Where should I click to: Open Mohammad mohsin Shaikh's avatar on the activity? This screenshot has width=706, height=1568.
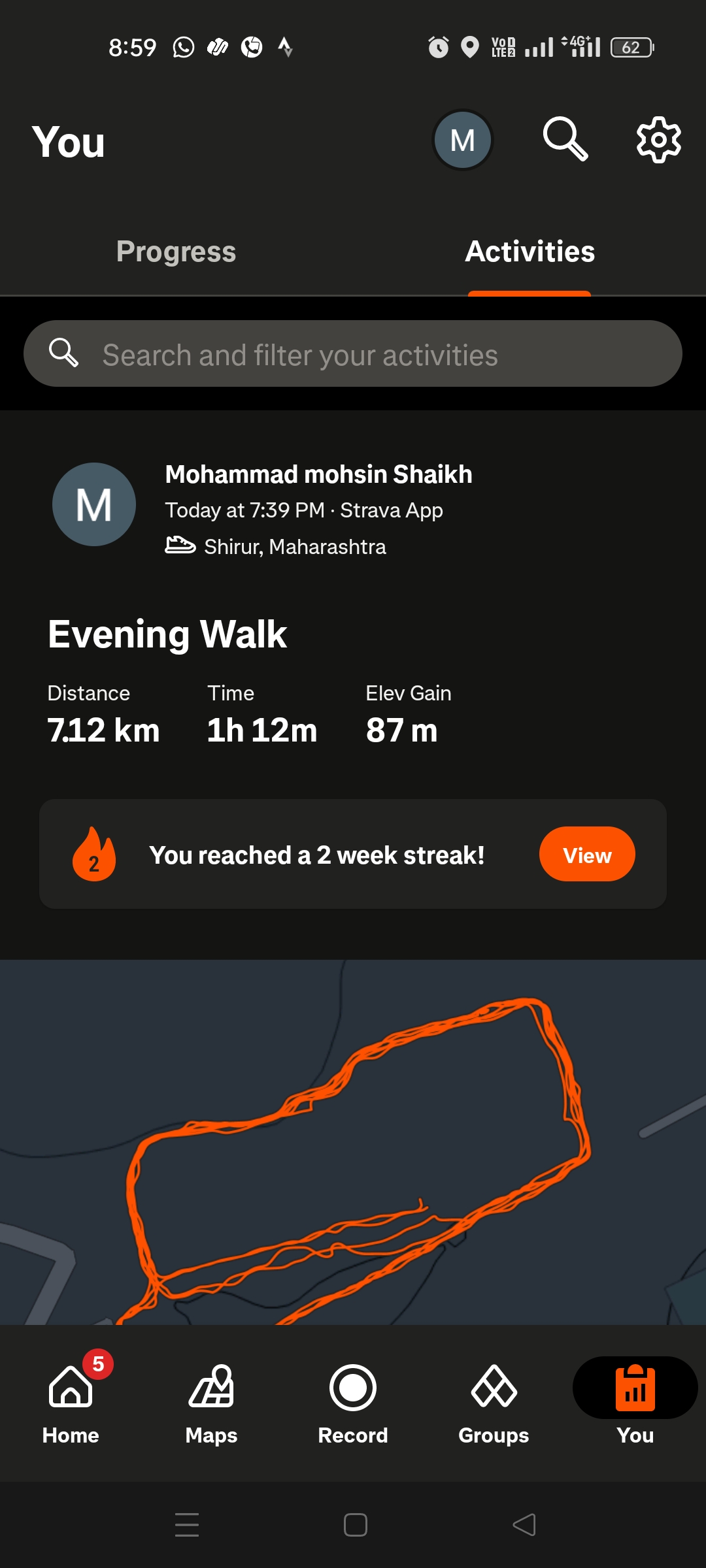tap(94, 504)
